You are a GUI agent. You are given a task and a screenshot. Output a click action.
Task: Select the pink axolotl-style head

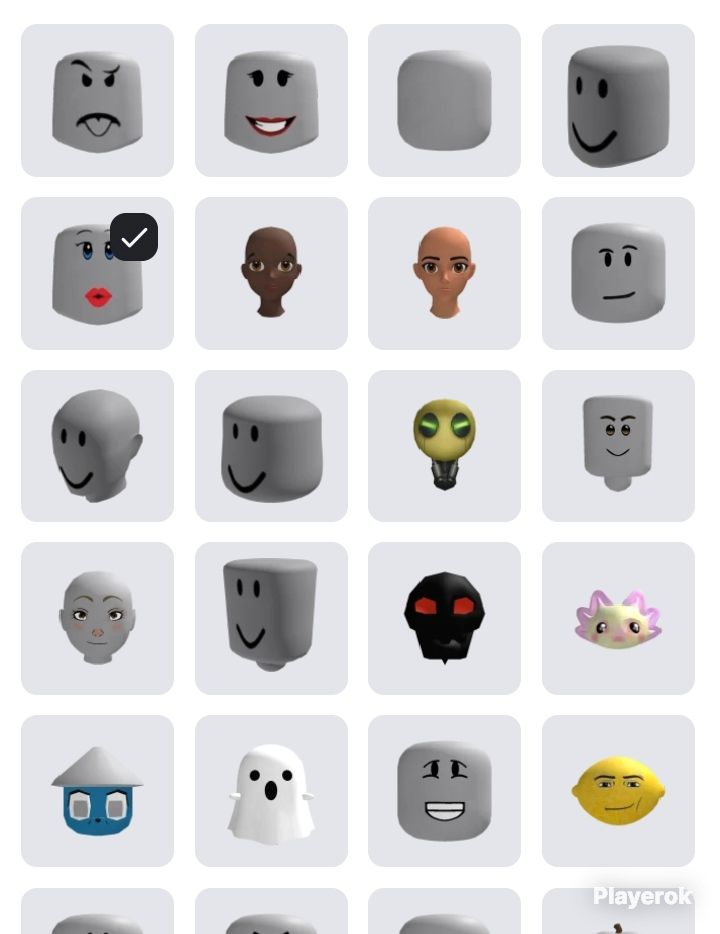(618, 618)
